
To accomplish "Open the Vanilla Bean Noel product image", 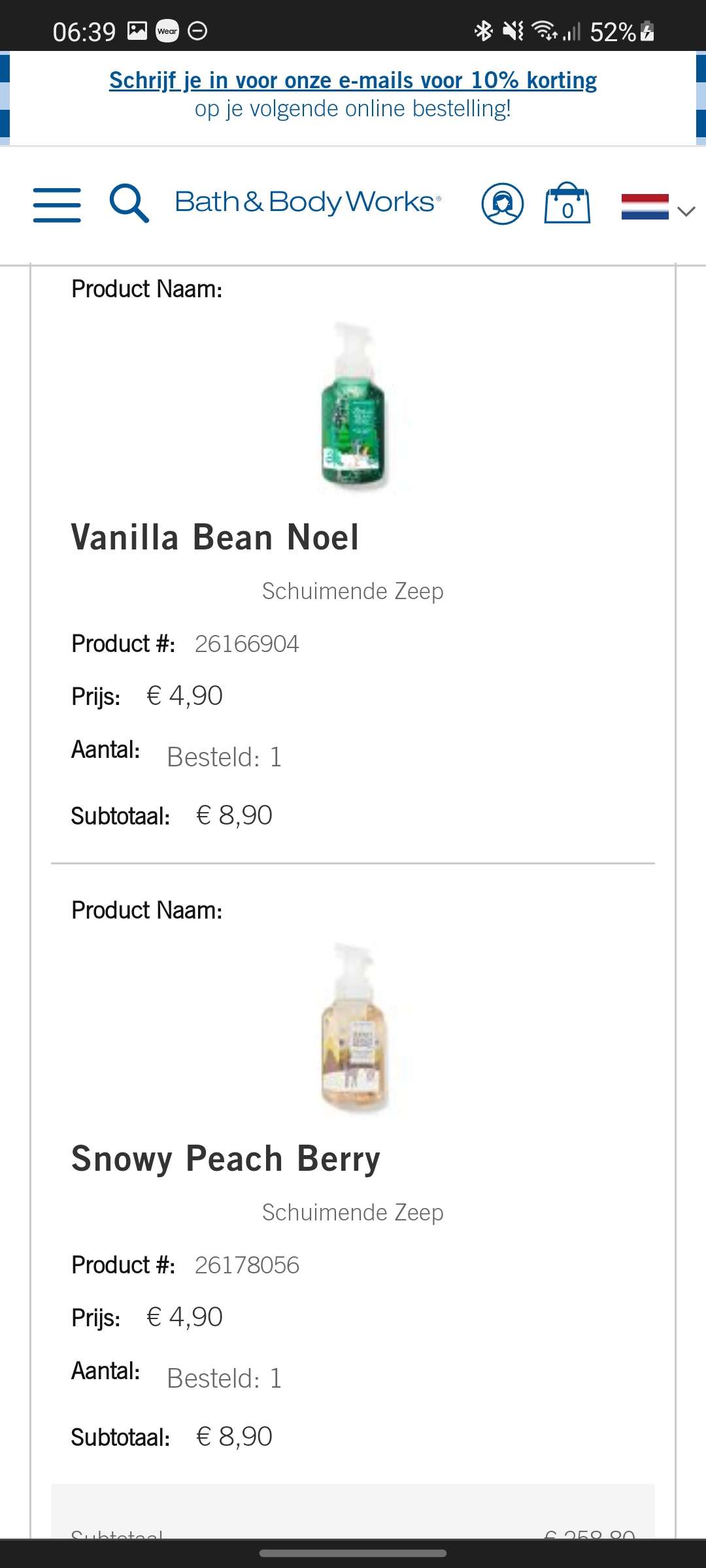I will click(x=353, y=405).
